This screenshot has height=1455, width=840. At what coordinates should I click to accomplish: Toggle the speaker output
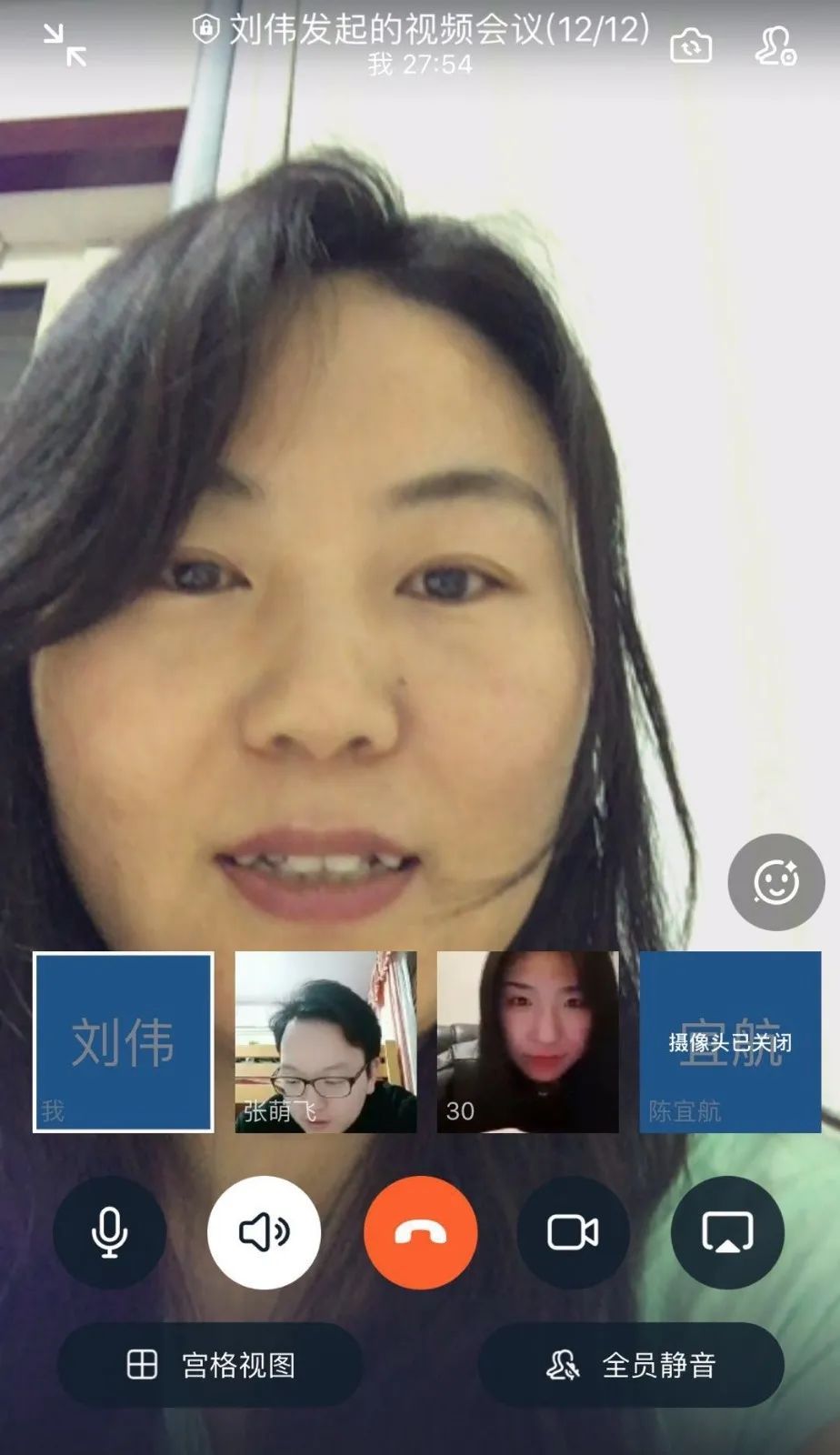point(264,1233)
